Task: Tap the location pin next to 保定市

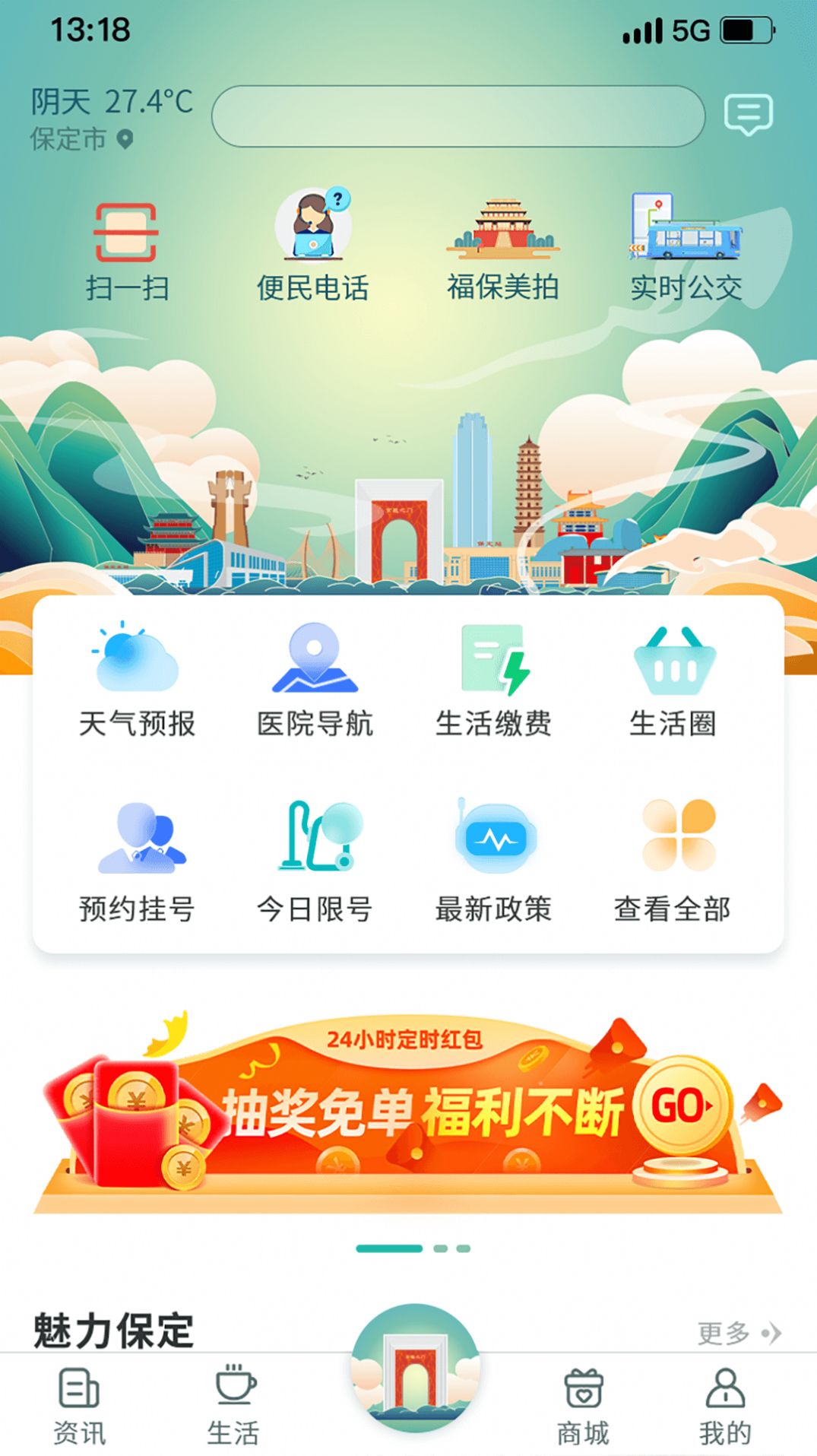Action: click(x=125, y=141)
